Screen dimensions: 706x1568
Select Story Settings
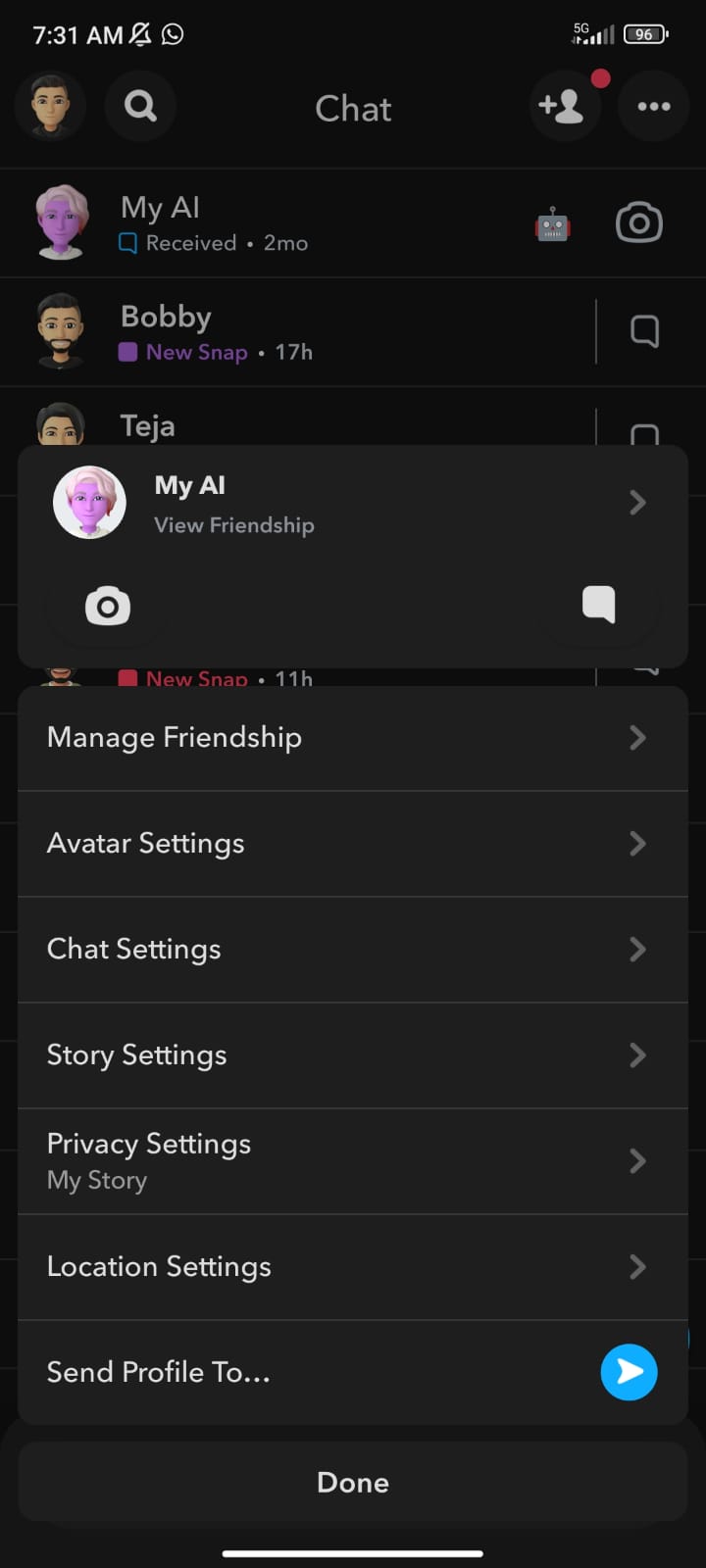coord(352,1055)
